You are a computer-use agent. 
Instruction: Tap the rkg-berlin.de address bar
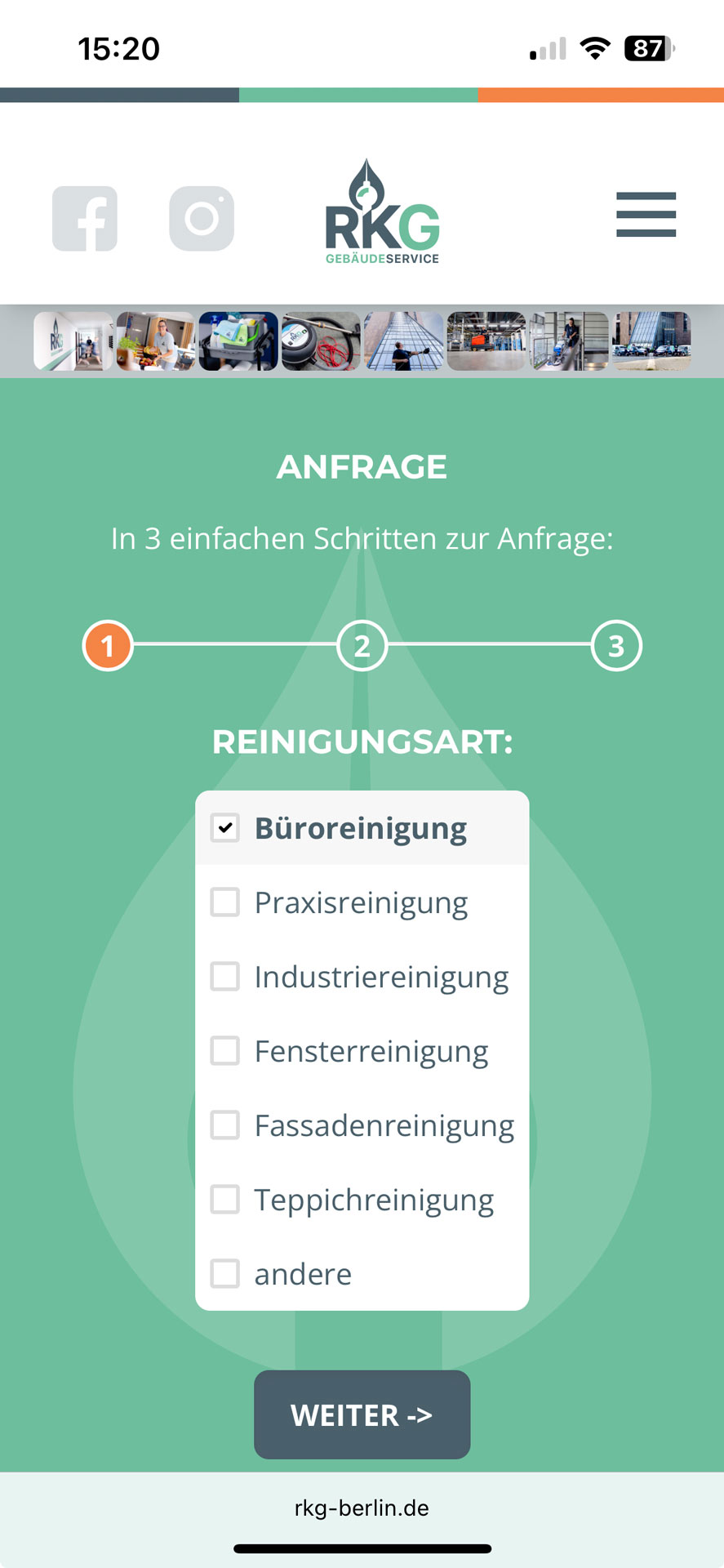tap(362, 1508)
